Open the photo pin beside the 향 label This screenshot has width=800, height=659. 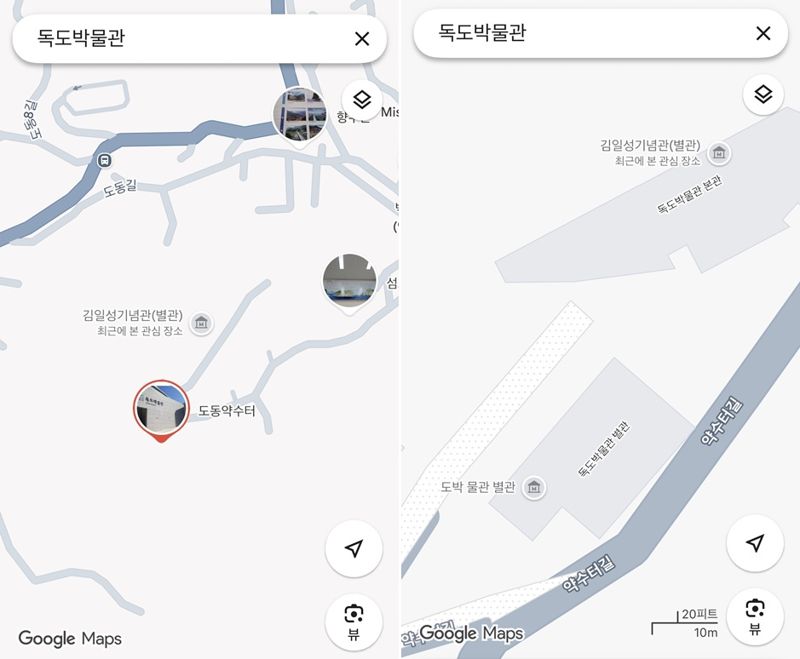point(300,113)
